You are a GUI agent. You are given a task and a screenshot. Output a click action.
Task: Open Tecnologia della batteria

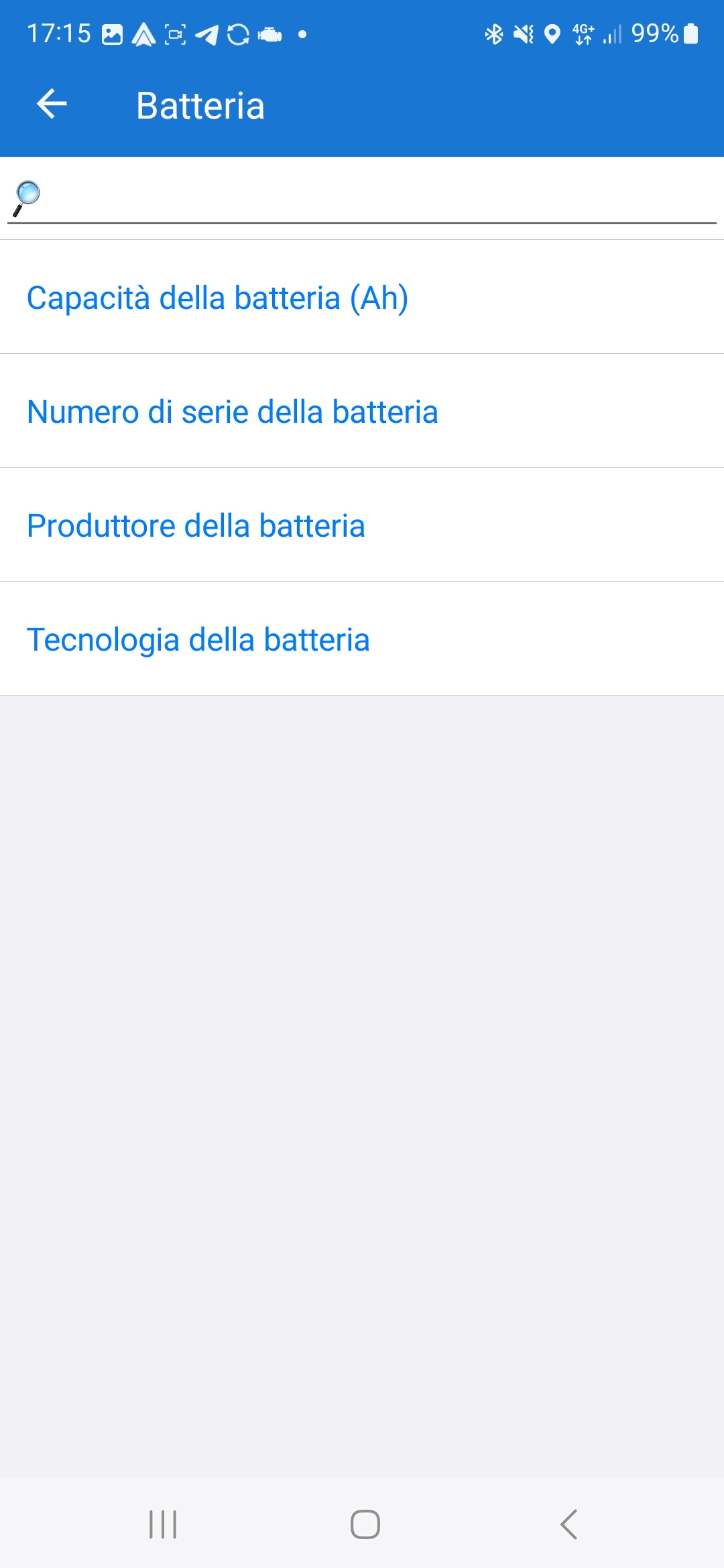pos(362,639)
